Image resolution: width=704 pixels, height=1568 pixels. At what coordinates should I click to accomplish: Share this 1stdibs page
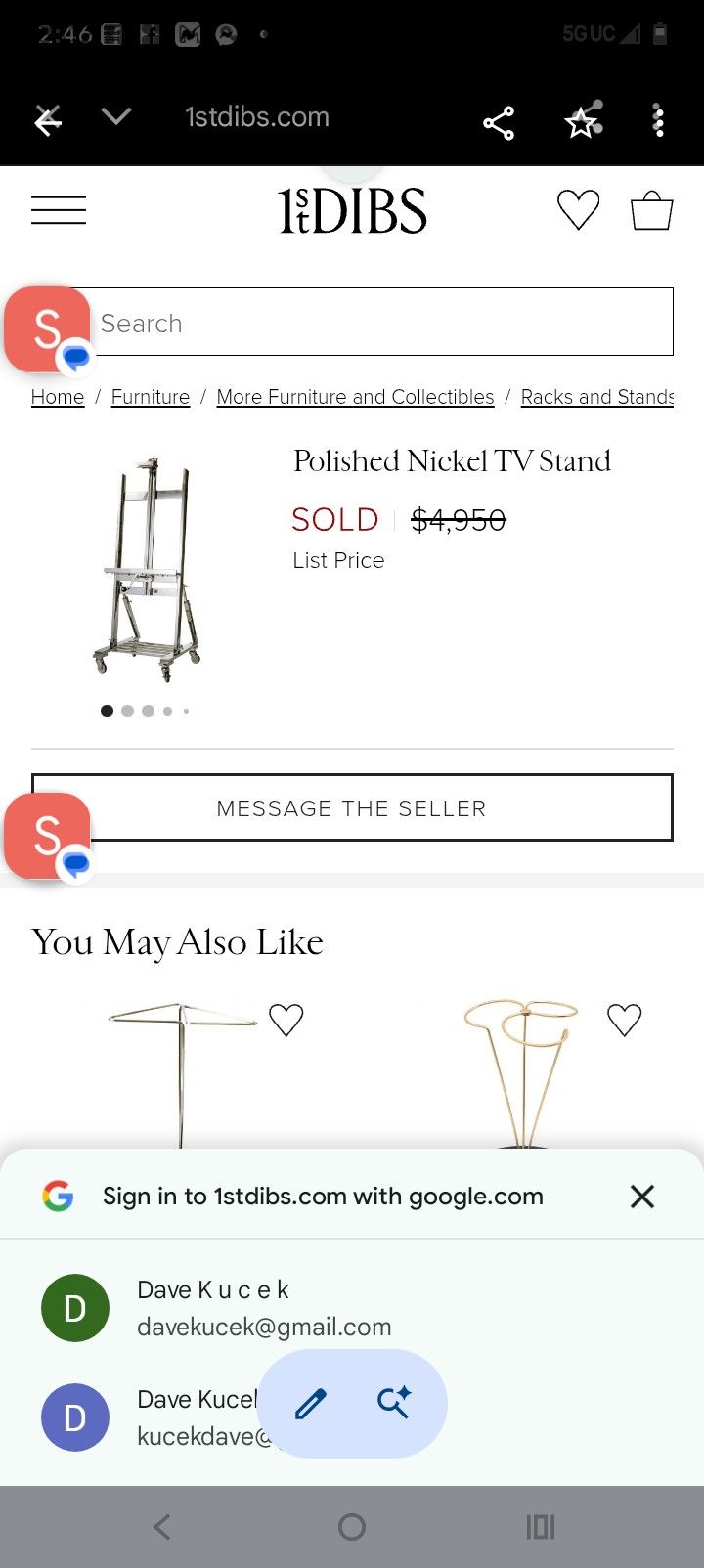(x=499, y=123)
